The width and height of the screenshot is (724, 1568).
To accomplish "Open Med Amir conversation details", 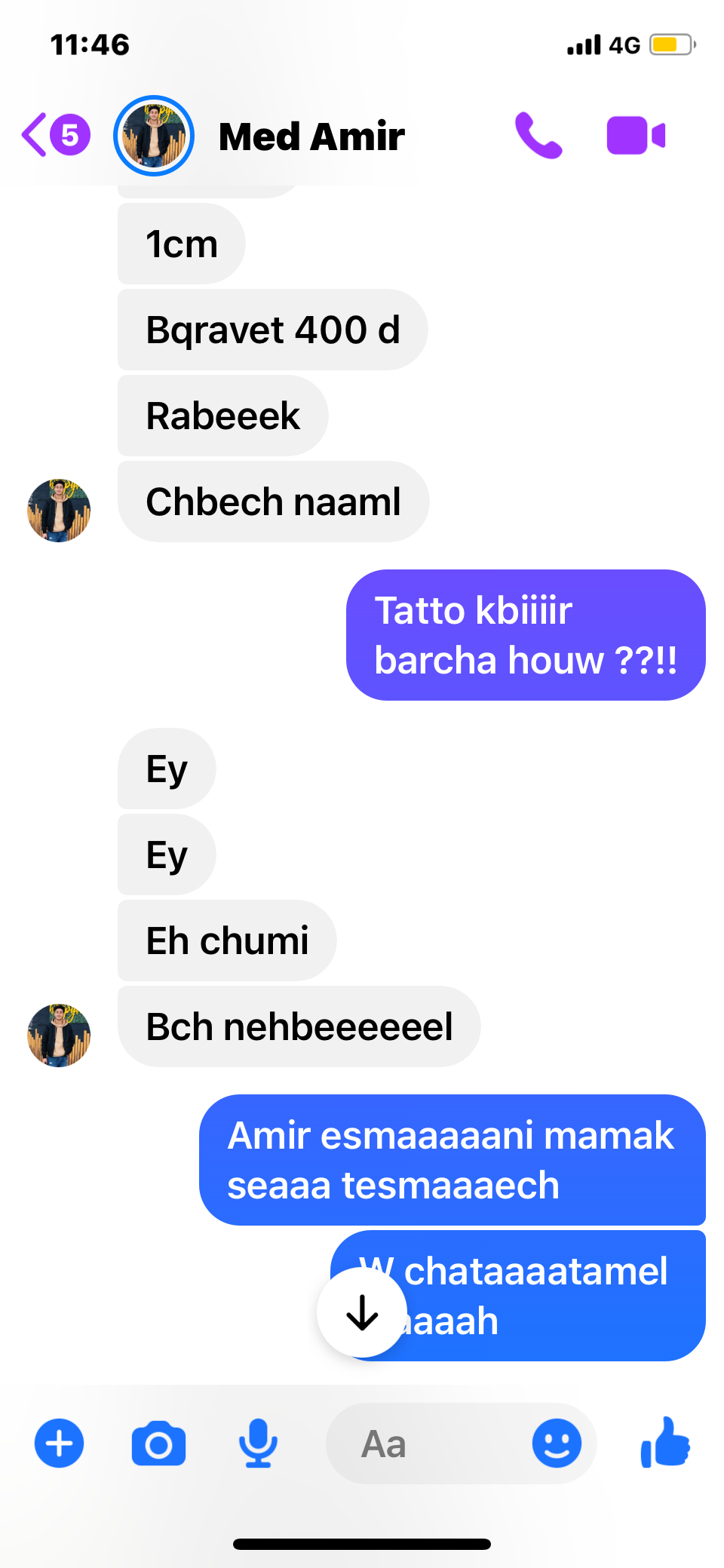I will click(311, 137).
